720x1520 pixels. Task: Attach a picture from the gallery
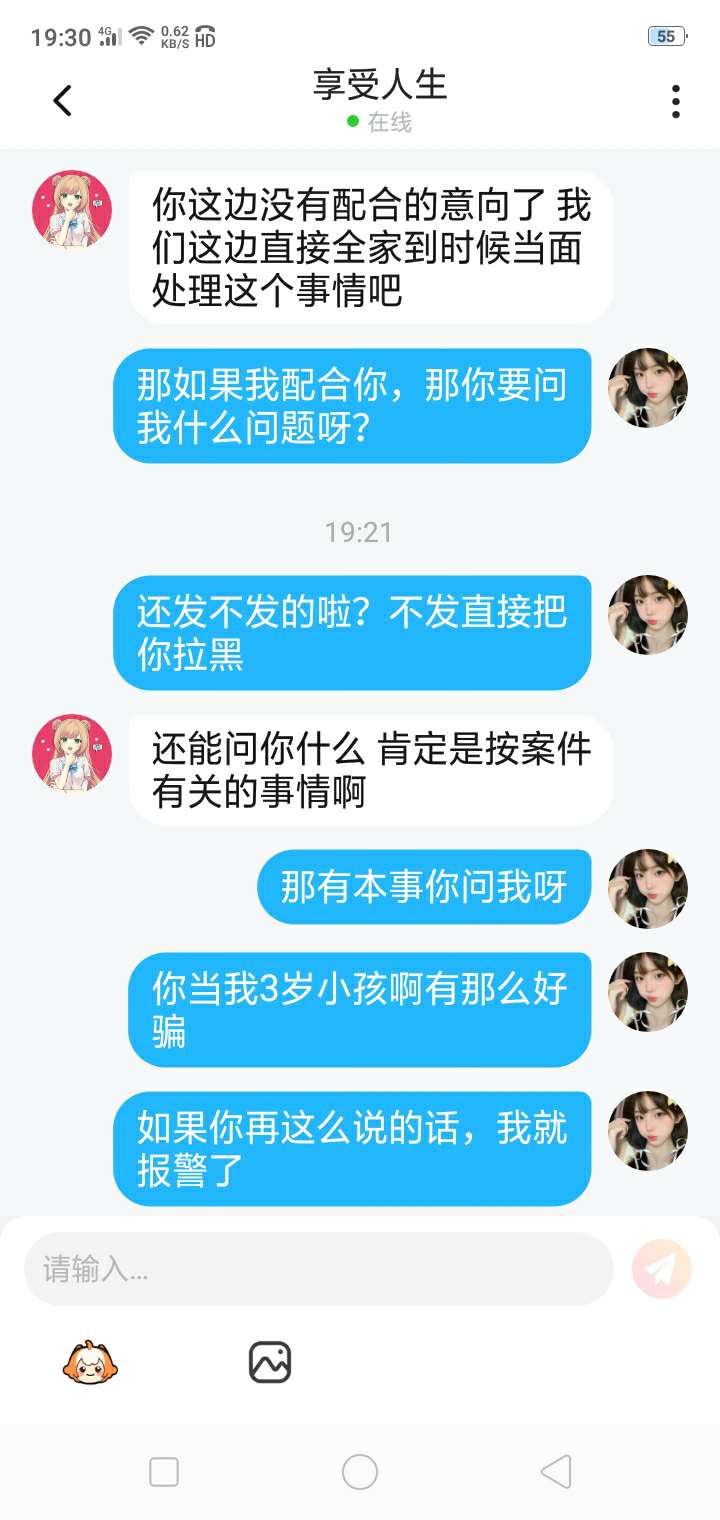(270, 1362)
